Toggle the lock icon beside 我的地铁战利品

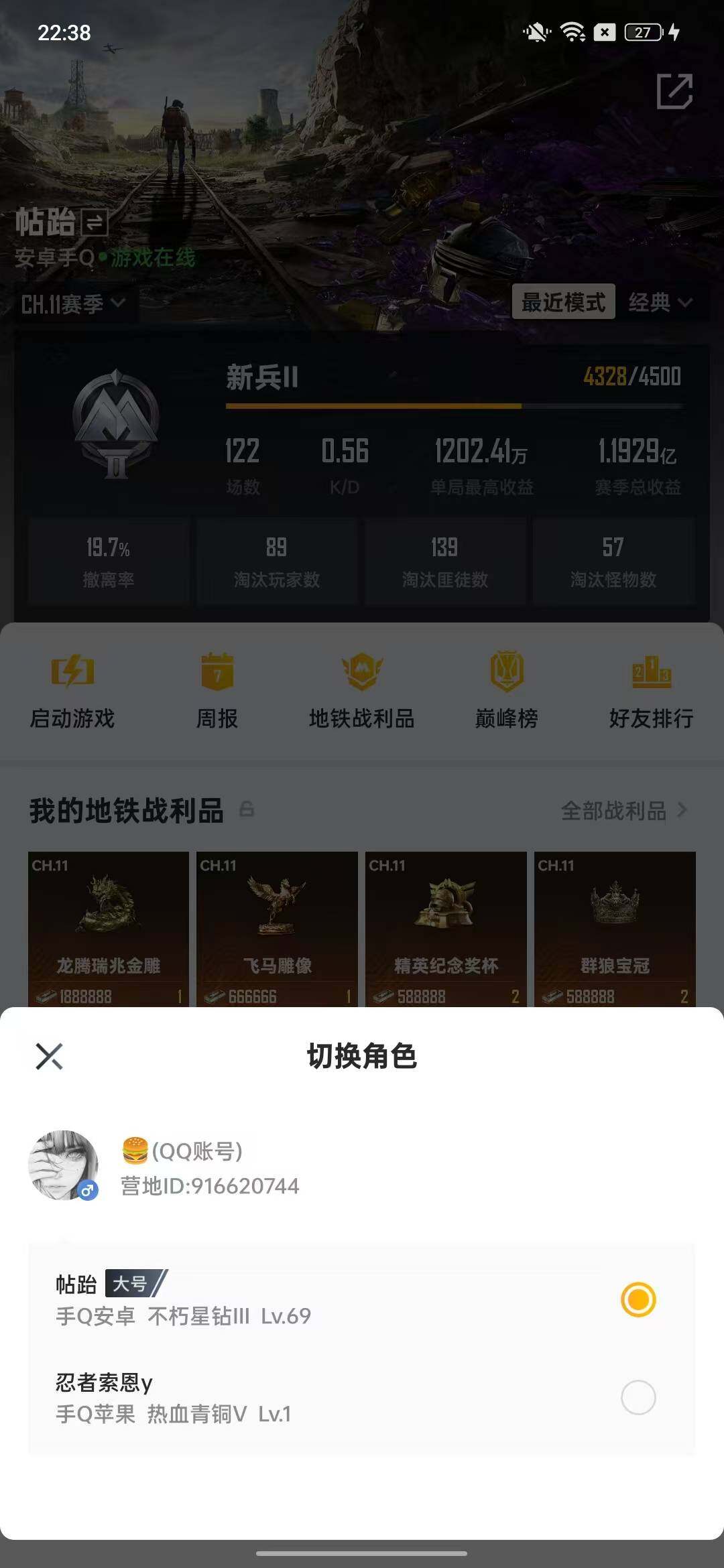(247, 809)
